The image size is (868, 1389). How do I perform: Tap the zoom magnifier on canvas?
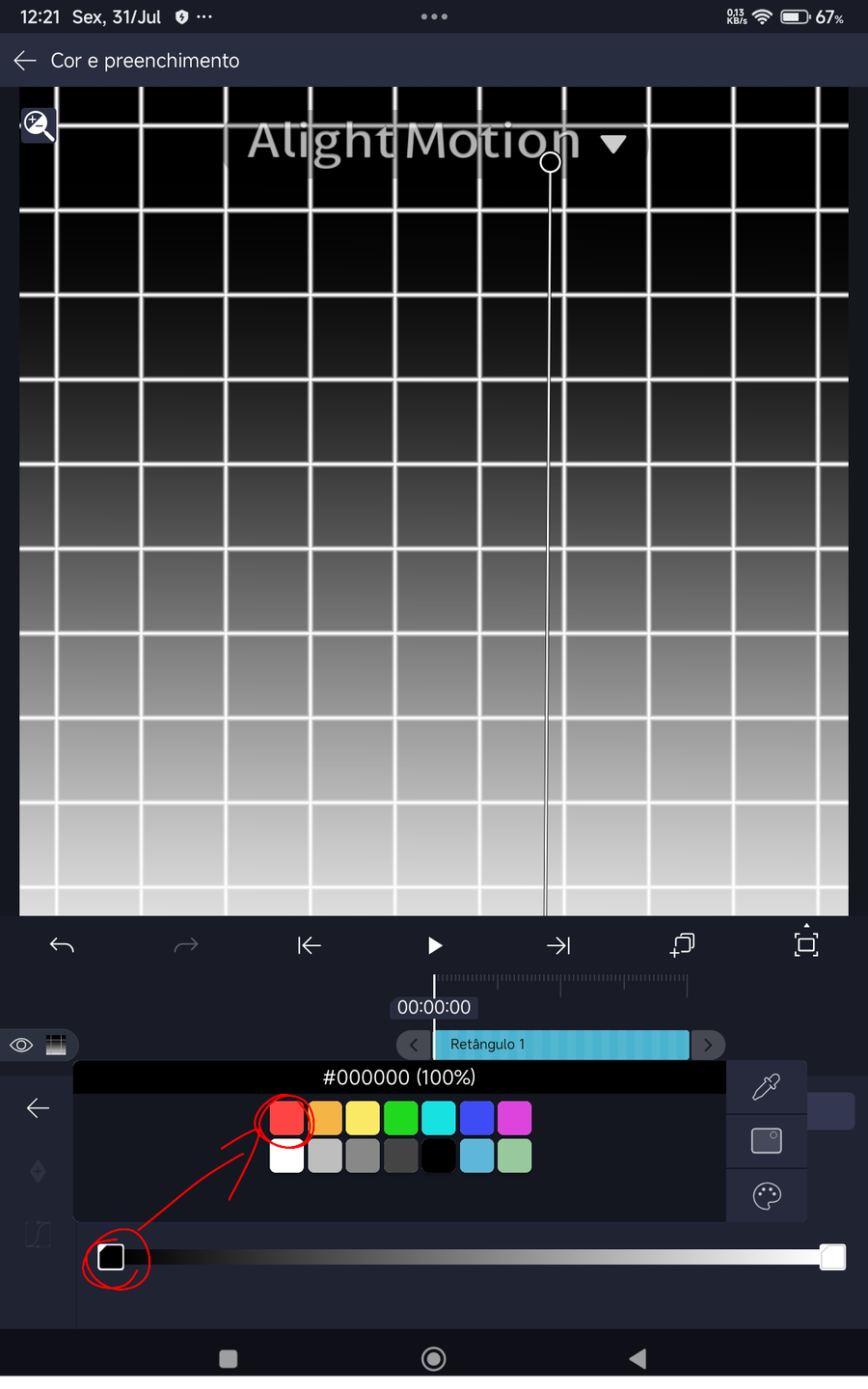[39, 125]
